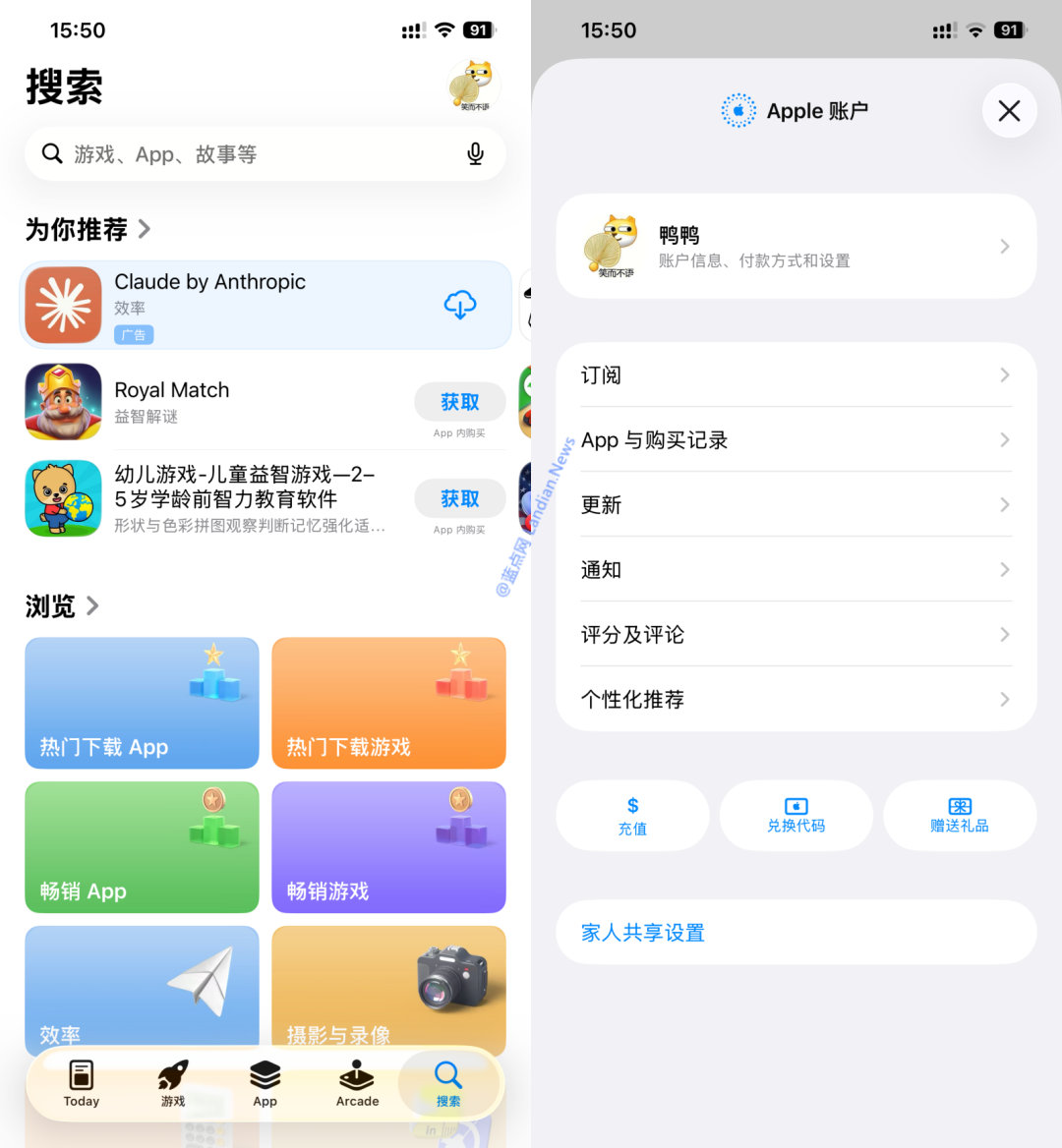Tap the cloud download icon for Claude by Anthropic
The image size is (1062, 1148).
click(x=459, y=306)
